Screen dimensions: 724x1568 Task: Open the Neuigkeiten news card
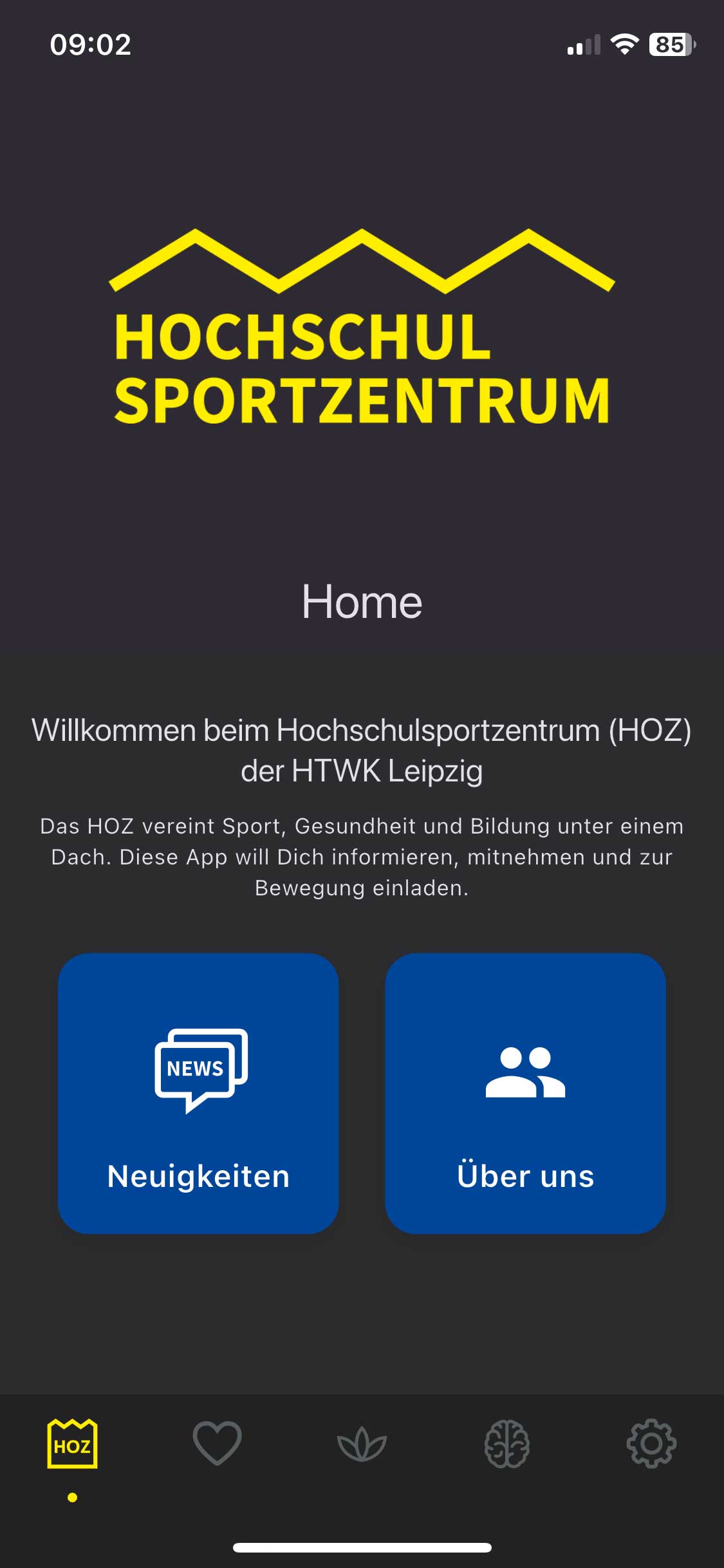[198, 1093]
